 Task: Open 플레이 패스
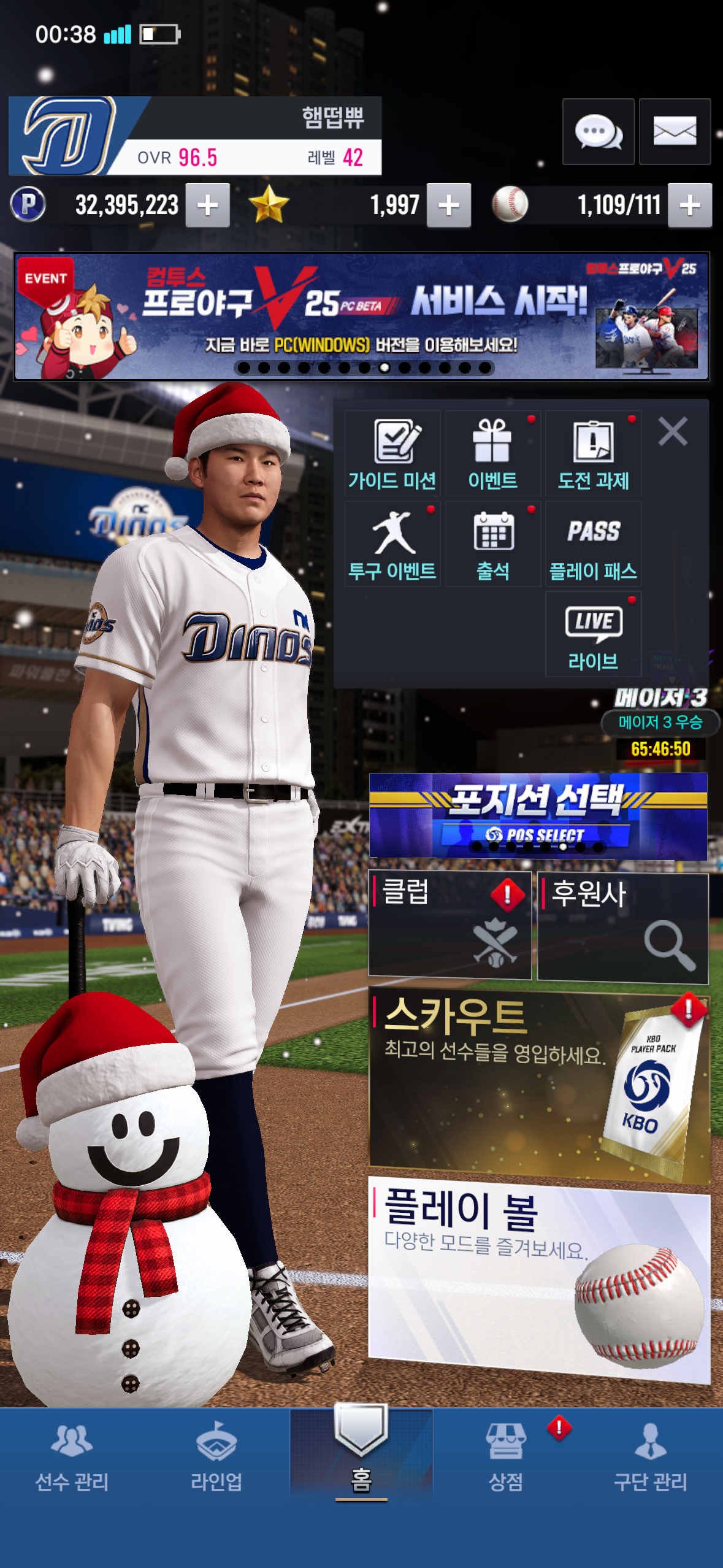click(593, 544)
